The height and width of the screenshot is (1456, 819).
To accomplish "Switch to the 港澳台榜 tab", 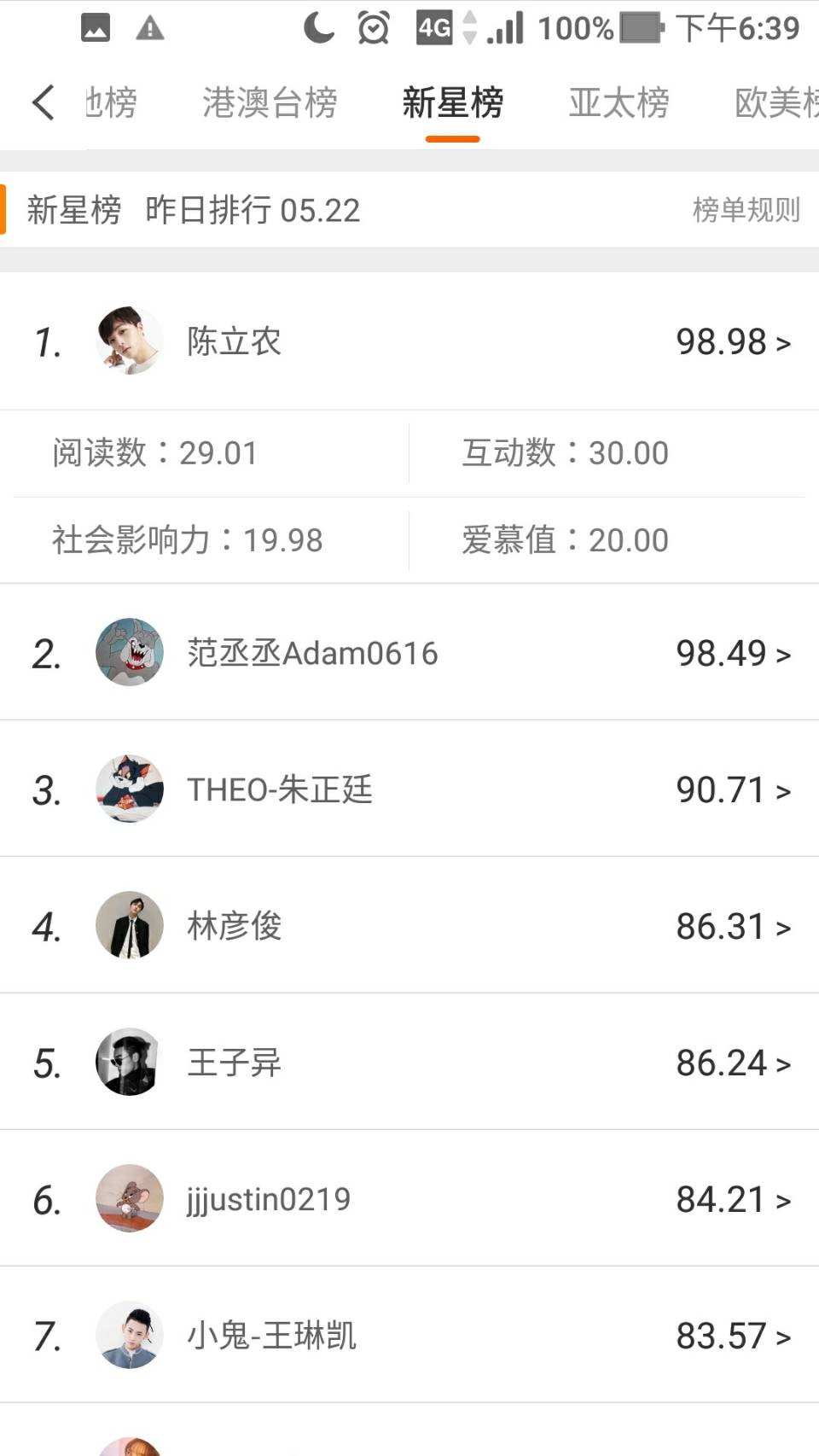I will pyautogui.click(x=270, y=103).
